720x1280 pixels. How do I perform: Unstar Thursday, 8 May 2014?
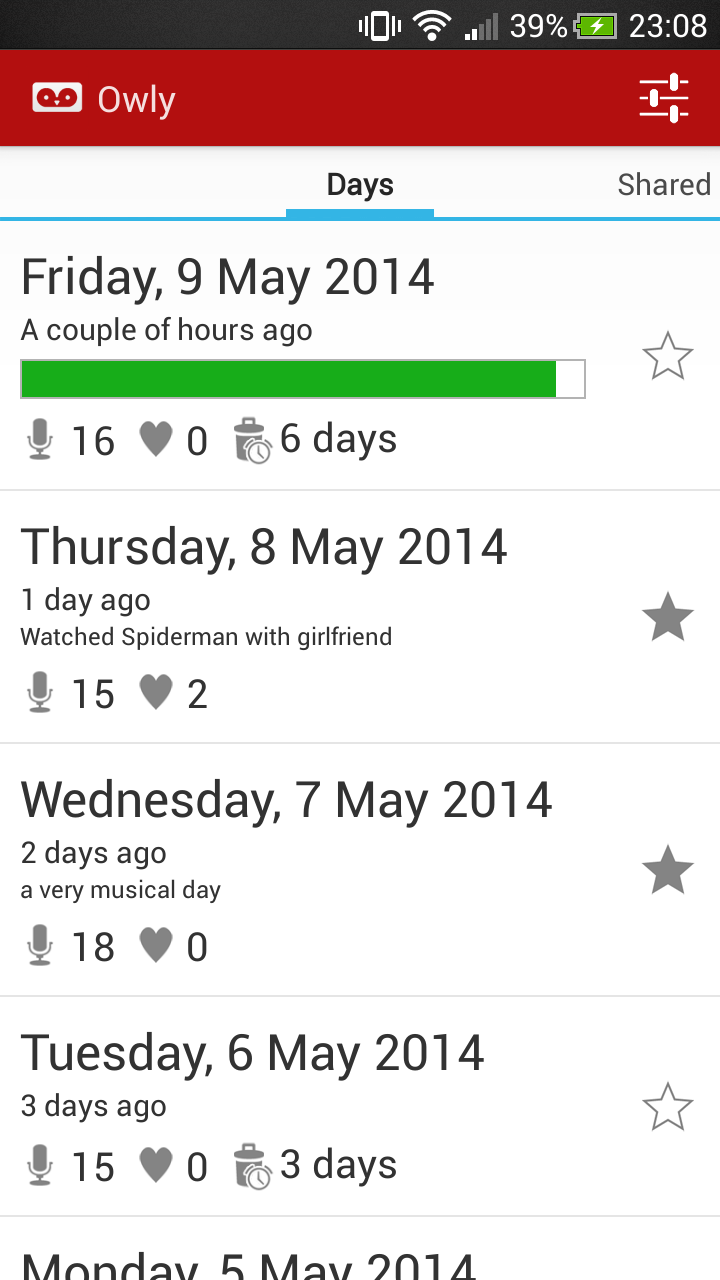(667, 617)
